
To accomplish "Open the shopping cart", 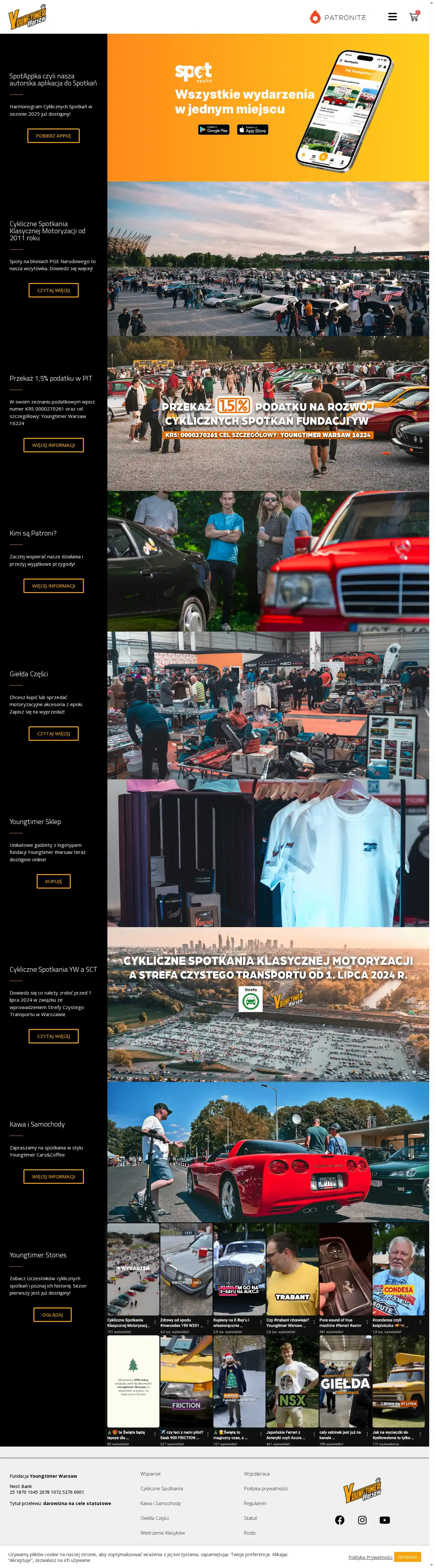I will pyautogui.click(x=414, y=17).
